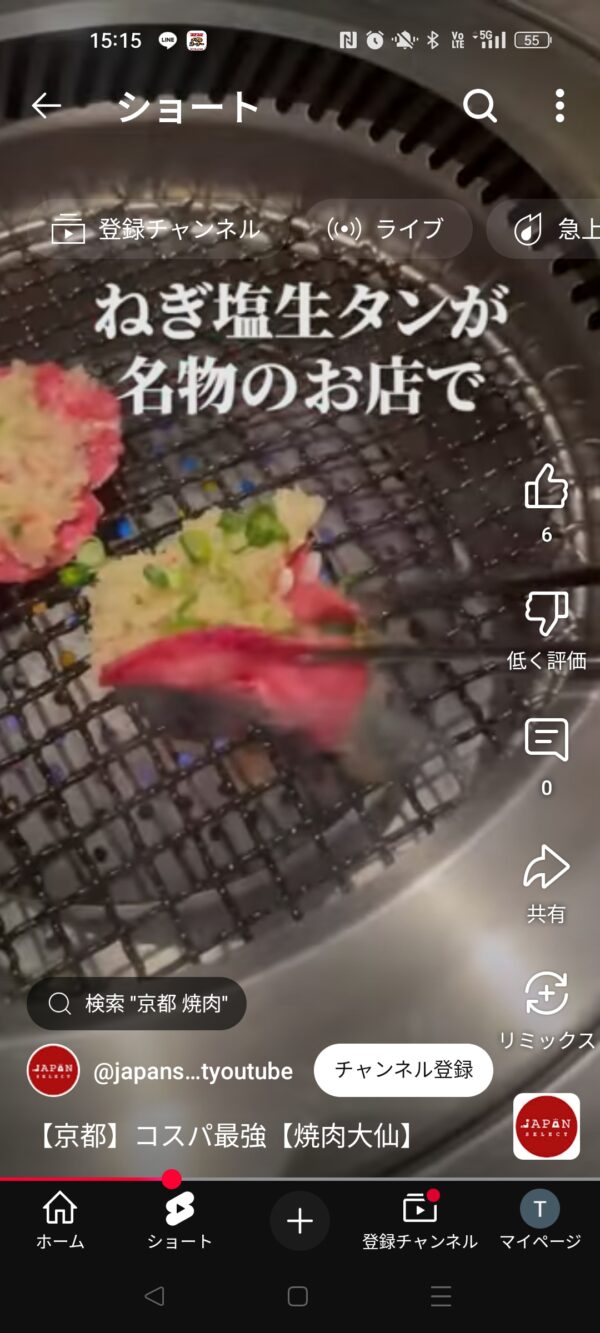Open the three-dot overflow menu

[x=560, y=105]
